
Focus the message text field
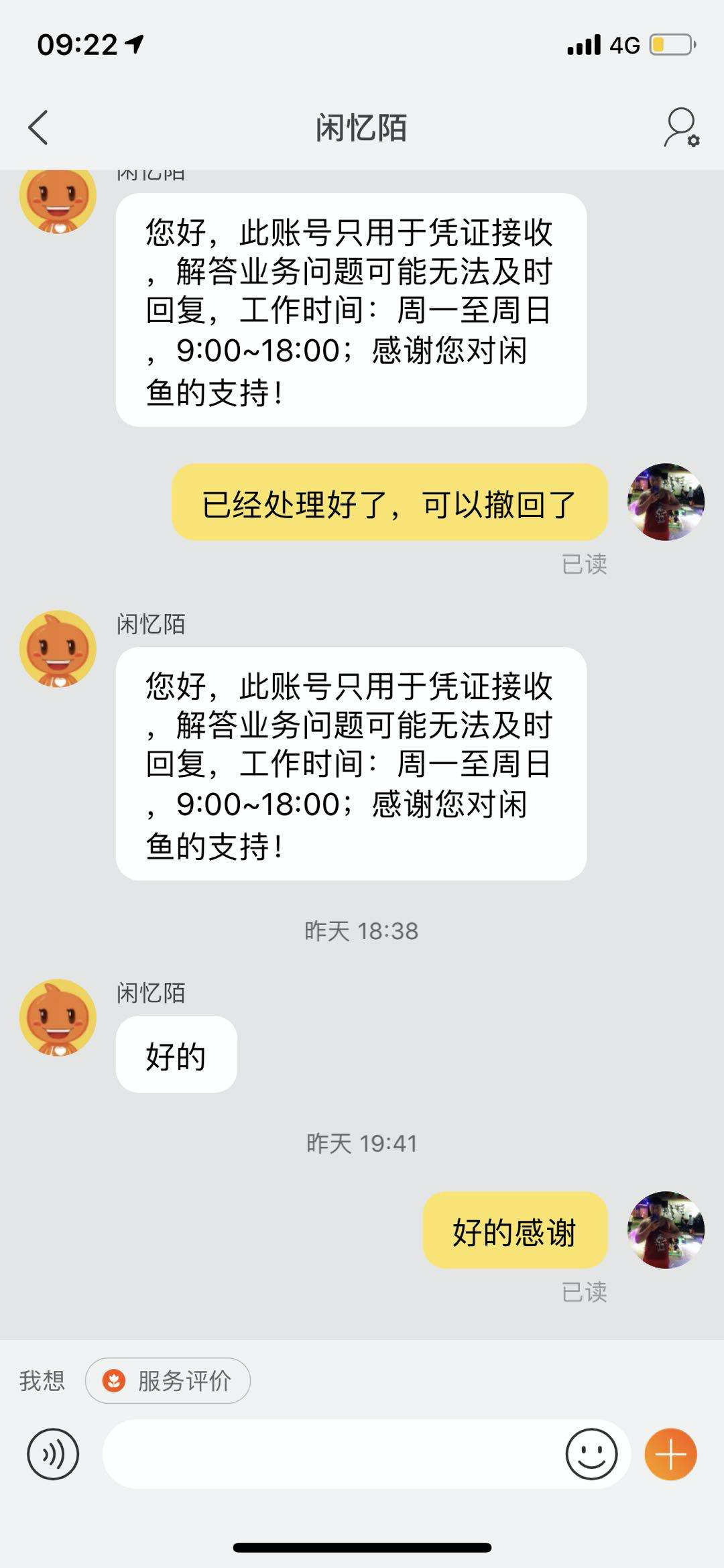pyautogui.click(x=332, y=1454)
